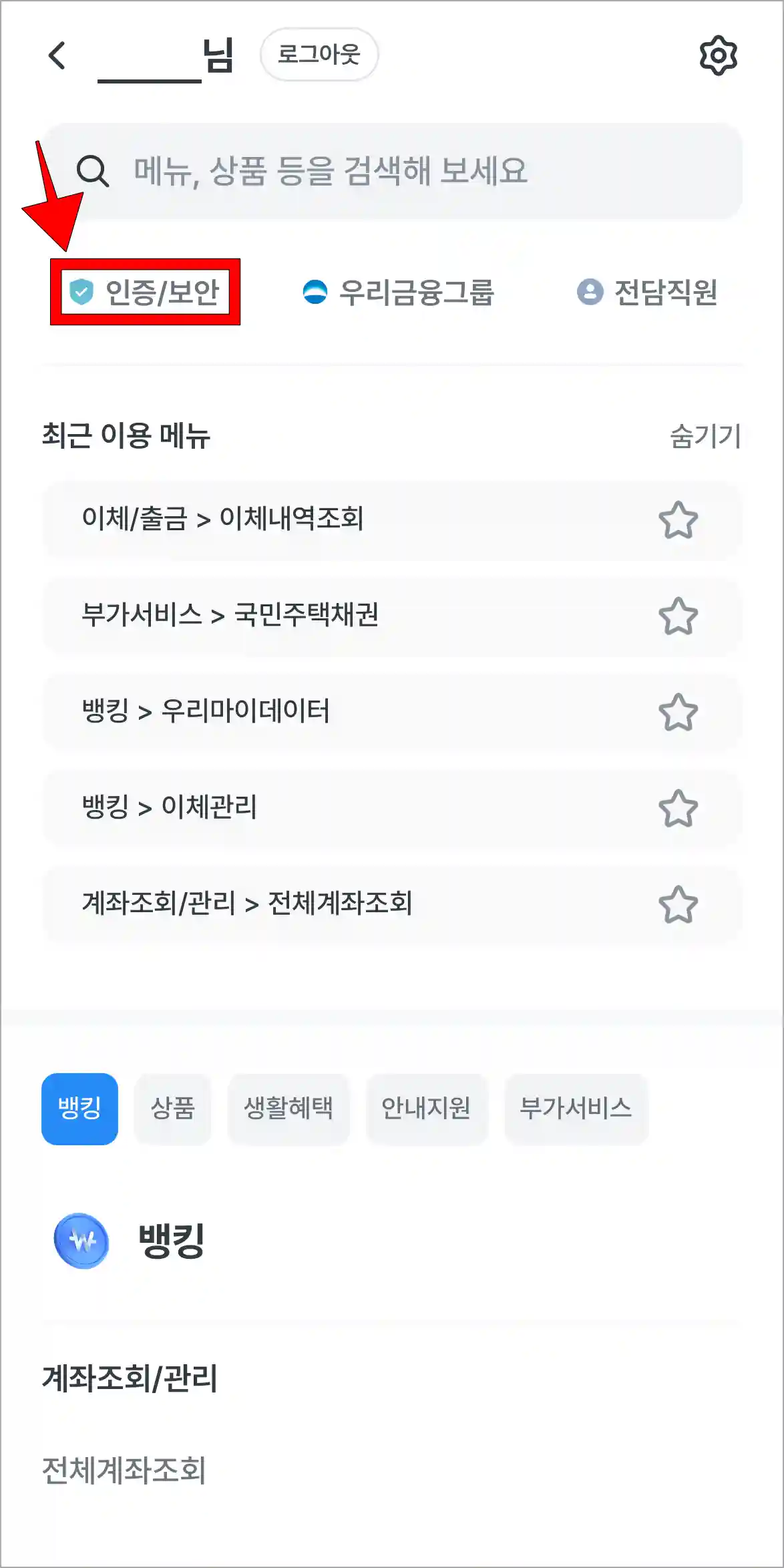Go back using the left arrow icon
This screenshot has width=784, height=1568.
tap(57, 55)
